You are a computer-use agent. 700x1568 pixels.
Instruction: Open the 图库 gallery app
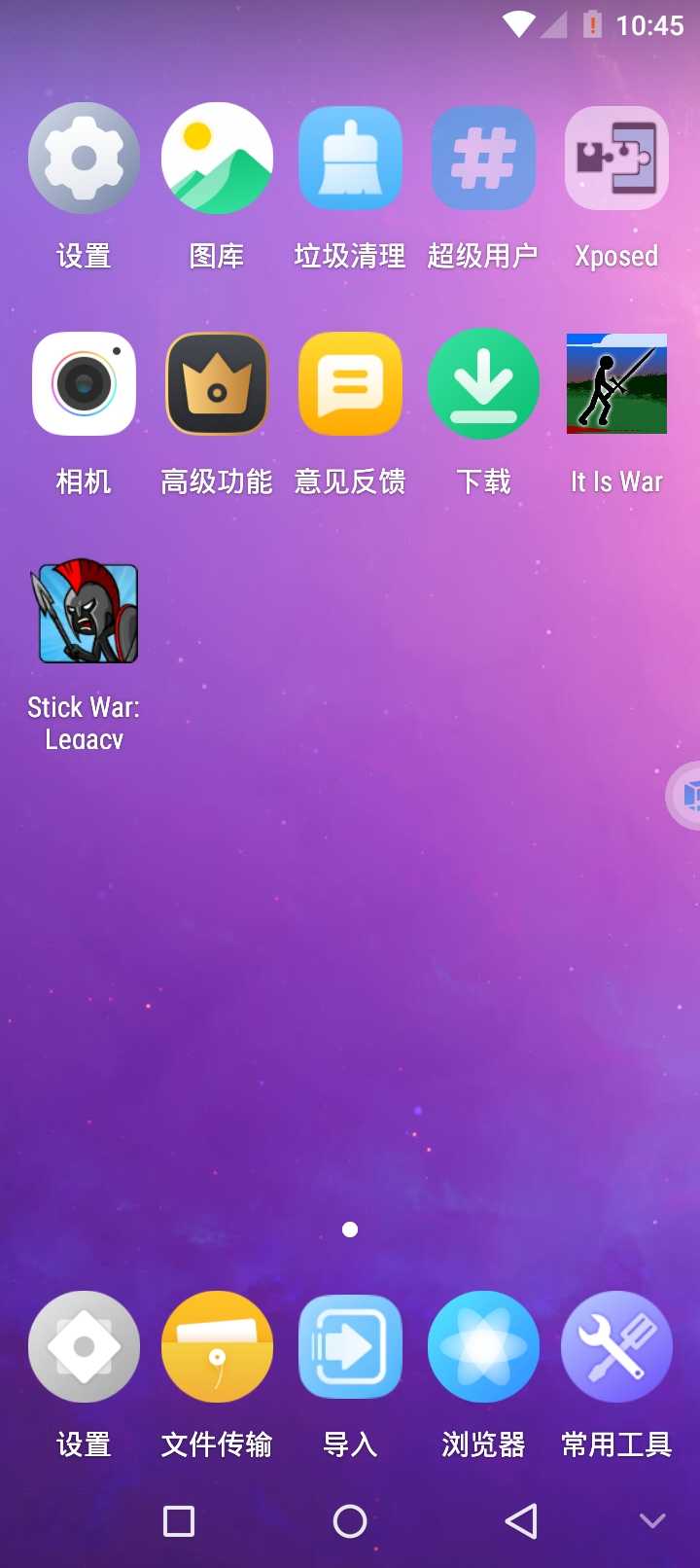pyautogui.click(x=217, y=159)
